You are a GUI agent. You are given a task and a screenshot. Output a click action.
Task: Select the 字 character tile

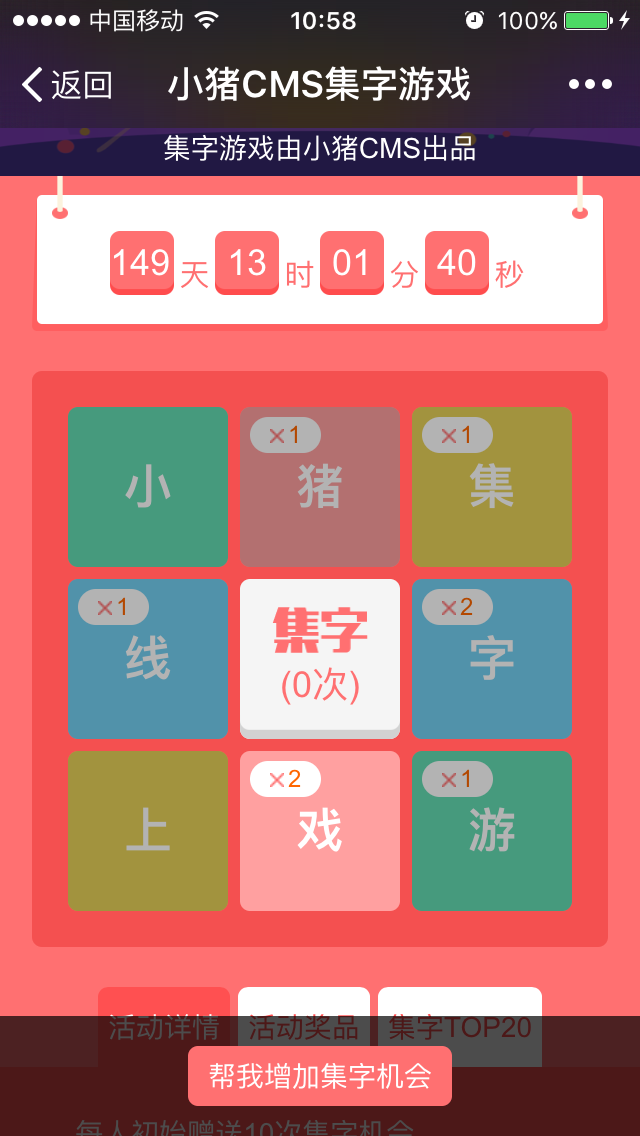point(492,660)
